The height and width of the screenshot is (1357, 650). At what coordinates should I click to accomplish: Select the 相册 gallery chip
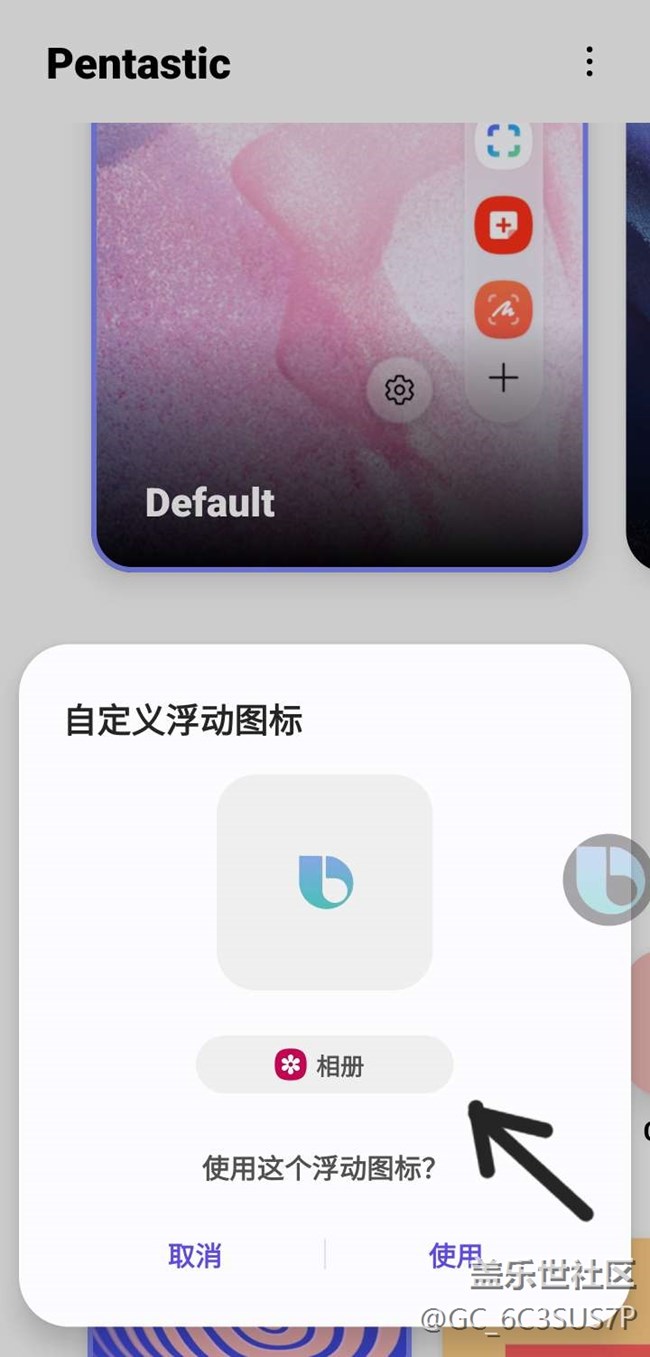324,1066
